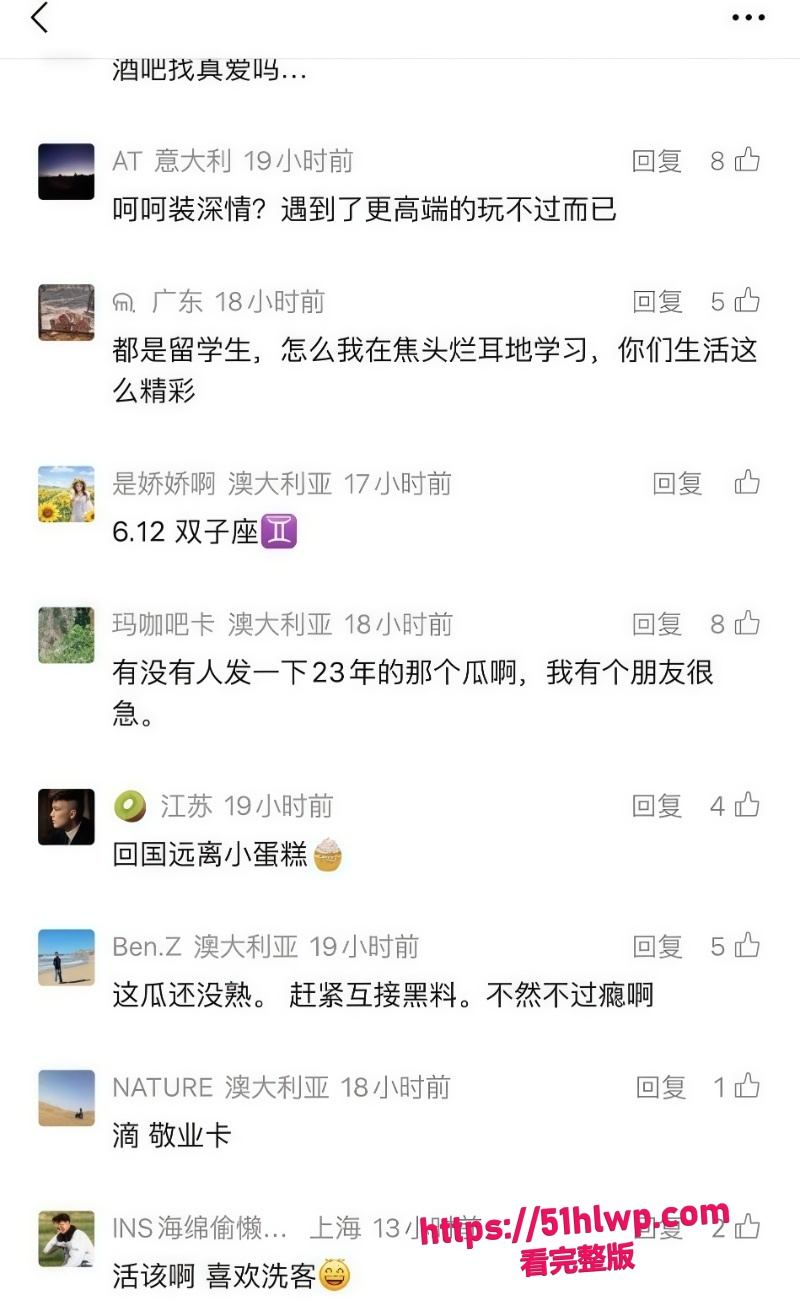
Task: Open 是娇娇啊's profile avatar
Action: click(x=66, y=494)
